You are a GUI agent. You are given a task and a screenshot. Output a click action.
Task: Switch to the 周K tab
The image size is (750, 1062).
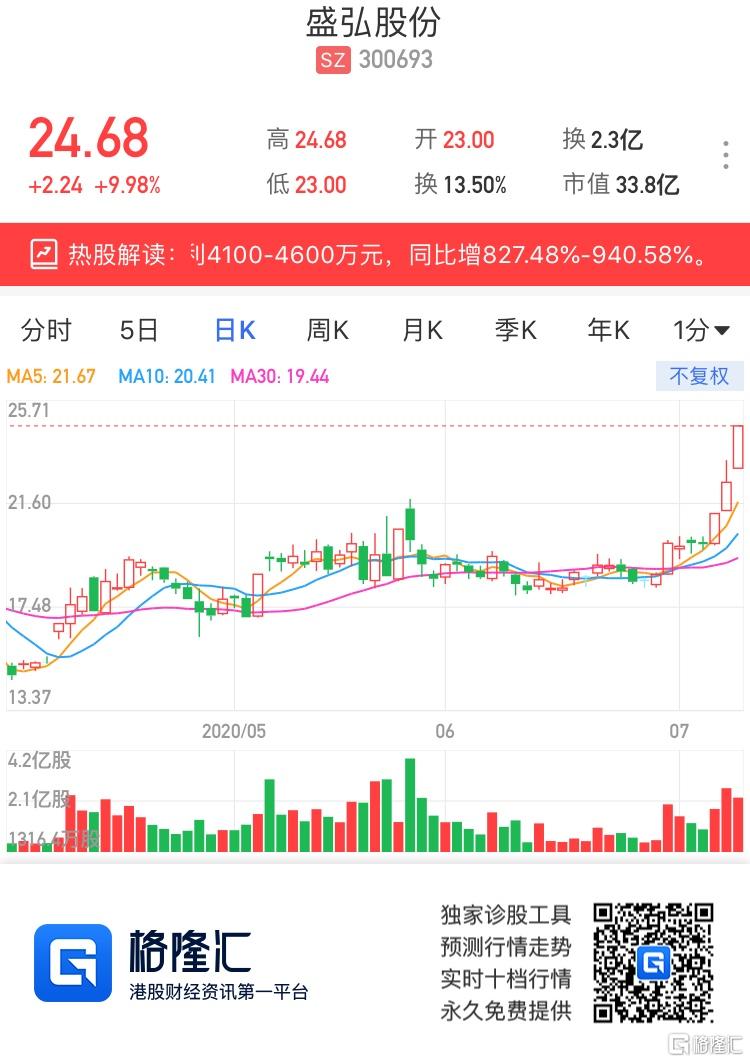pyautogui.click(x=327, y=330)
